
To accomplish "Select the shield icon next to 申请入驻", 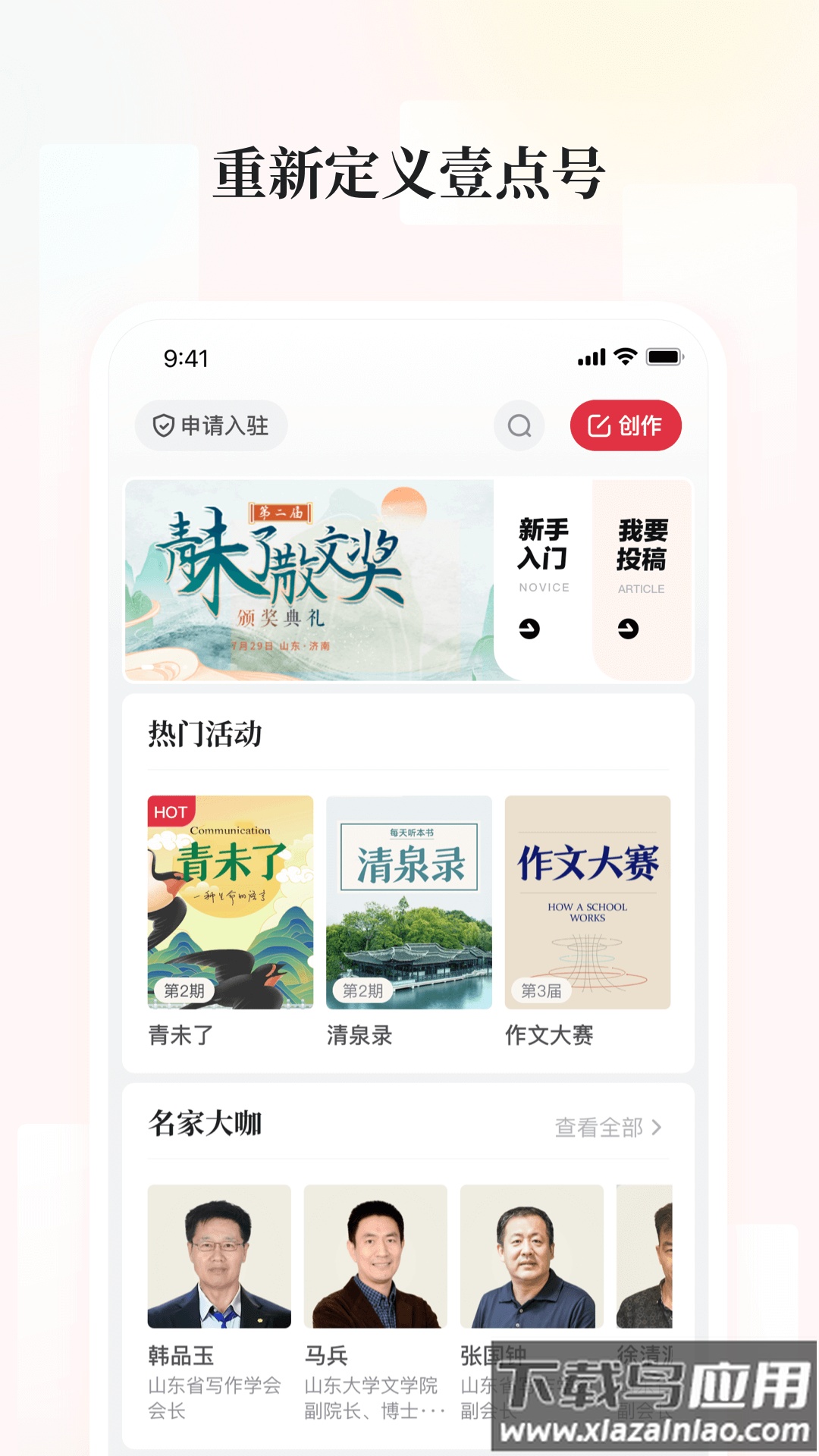I will [x=165, y=426].
